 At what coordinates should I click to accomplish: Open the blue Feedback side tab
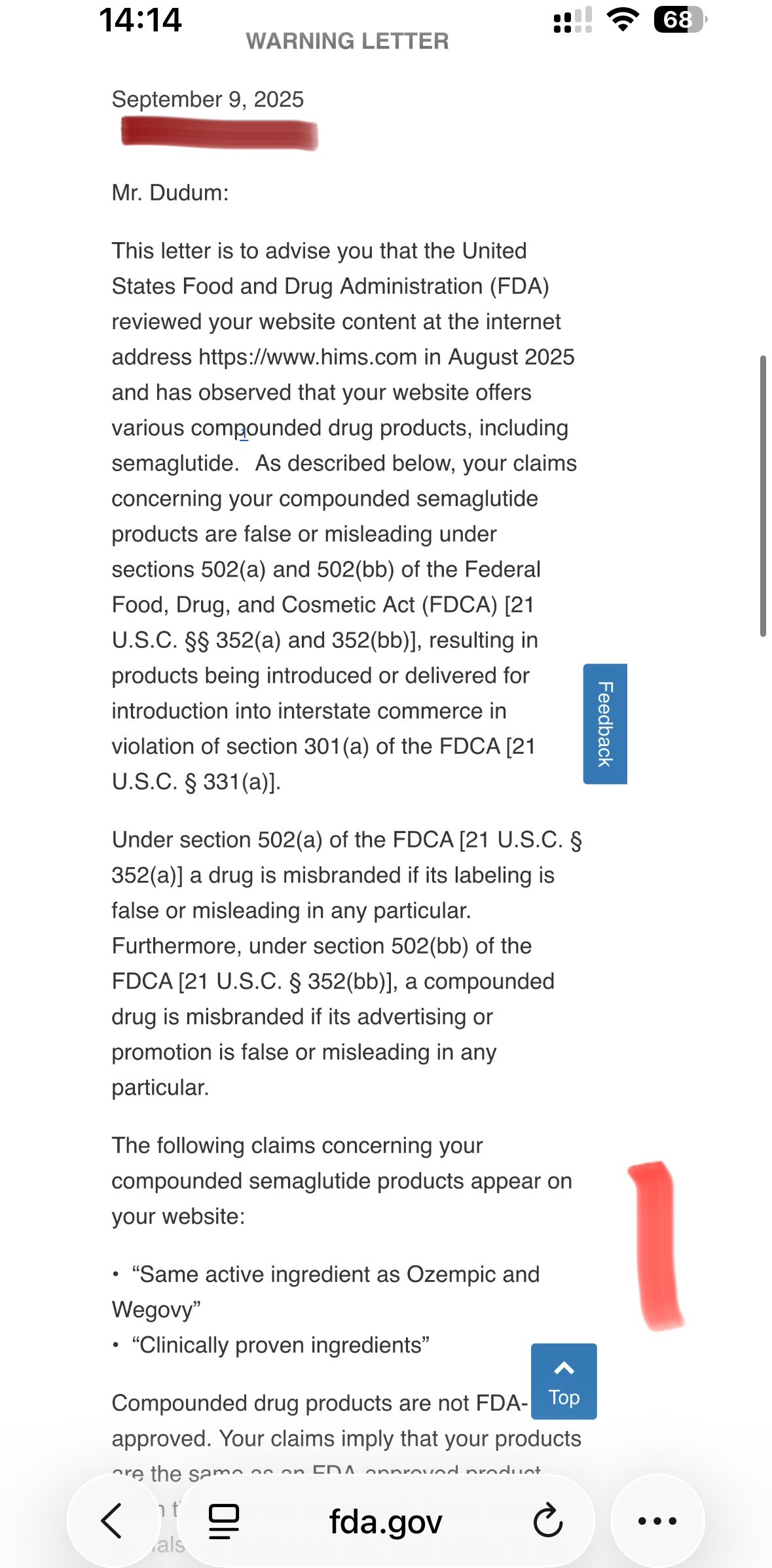(605, 724)
